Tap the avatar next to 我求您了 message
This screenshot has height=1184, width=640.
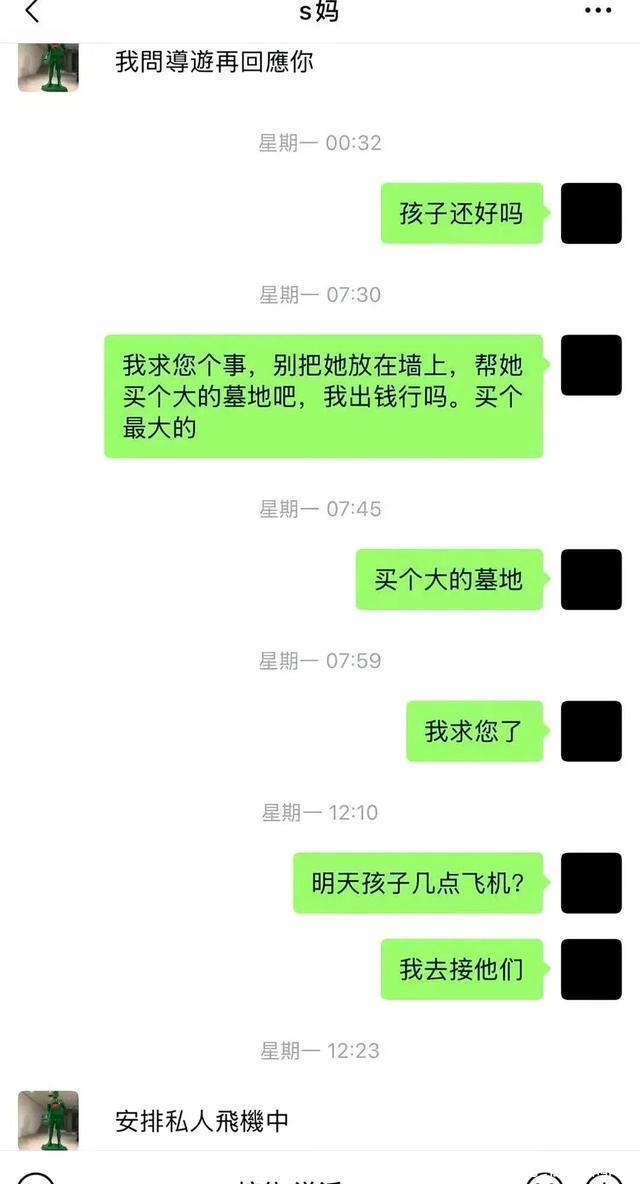point(591,731)
